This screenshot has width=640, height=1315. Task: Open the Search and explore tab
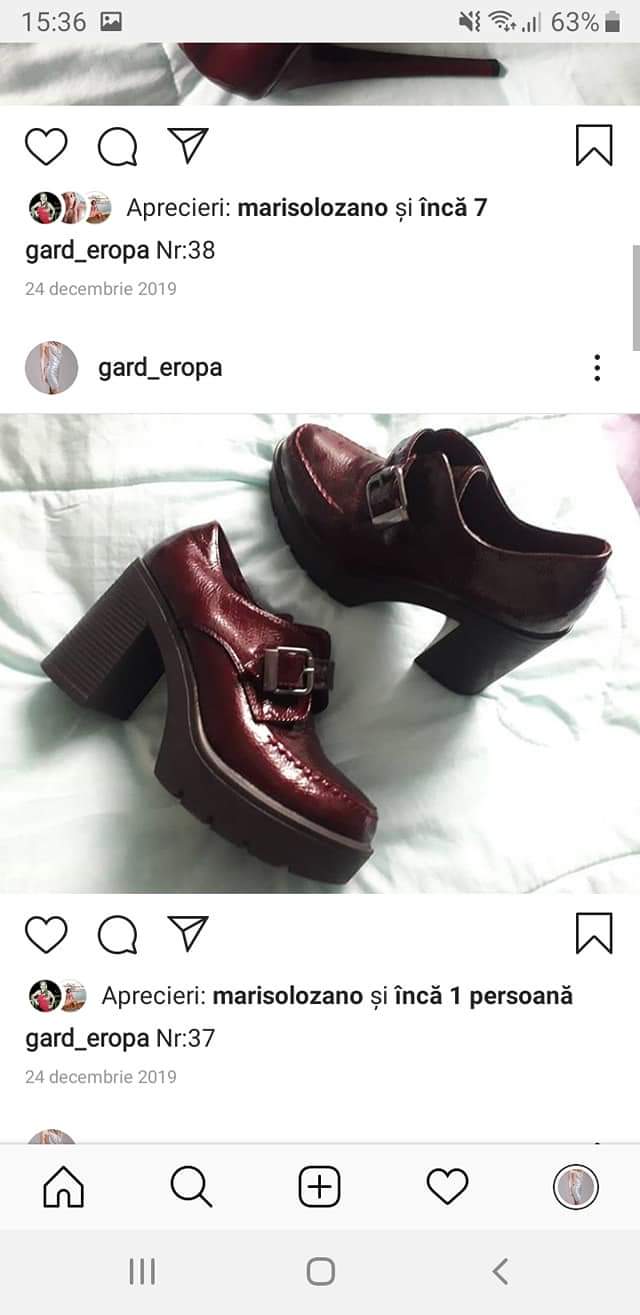pyautogui.click(x=191, y=1187)
